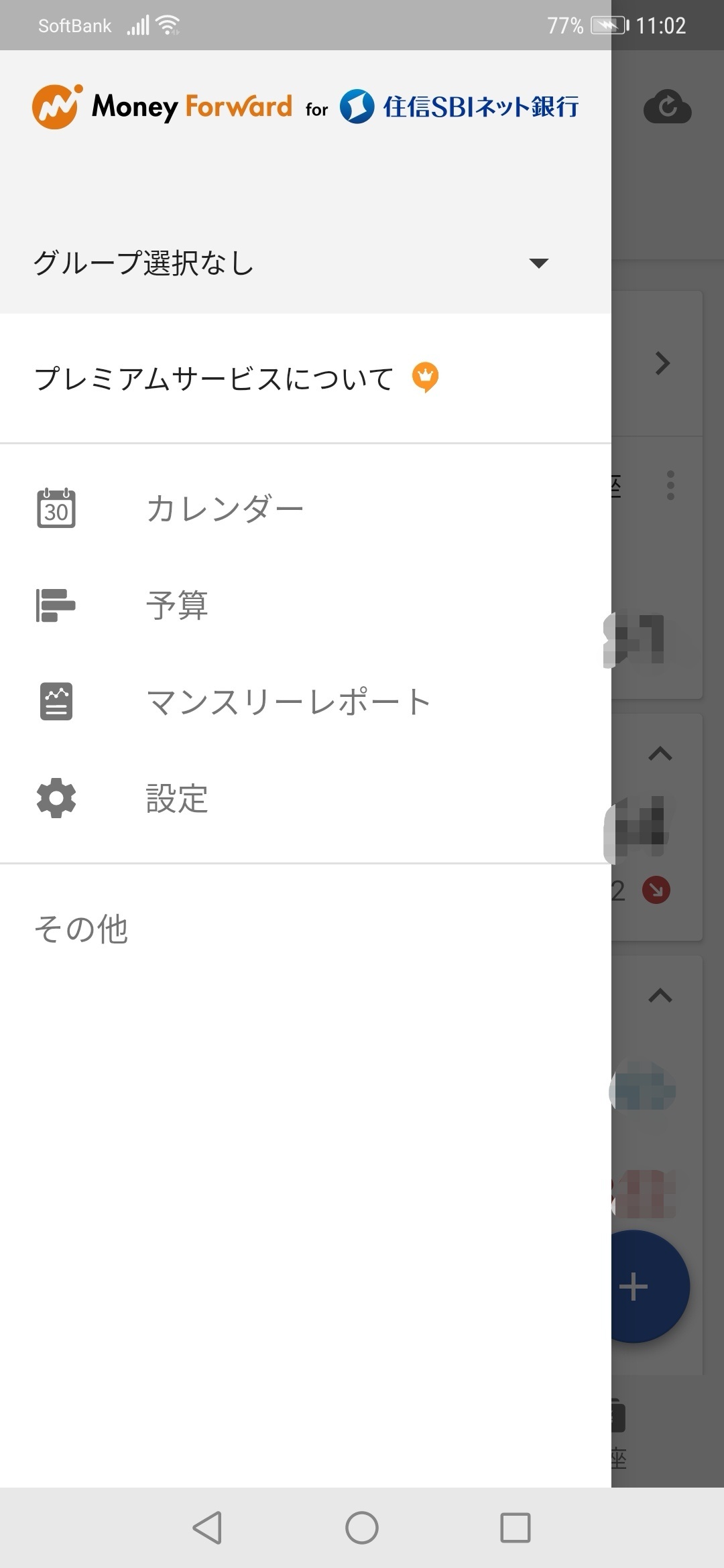
Task: Return to the home screen
Action: pos(362,1528)
